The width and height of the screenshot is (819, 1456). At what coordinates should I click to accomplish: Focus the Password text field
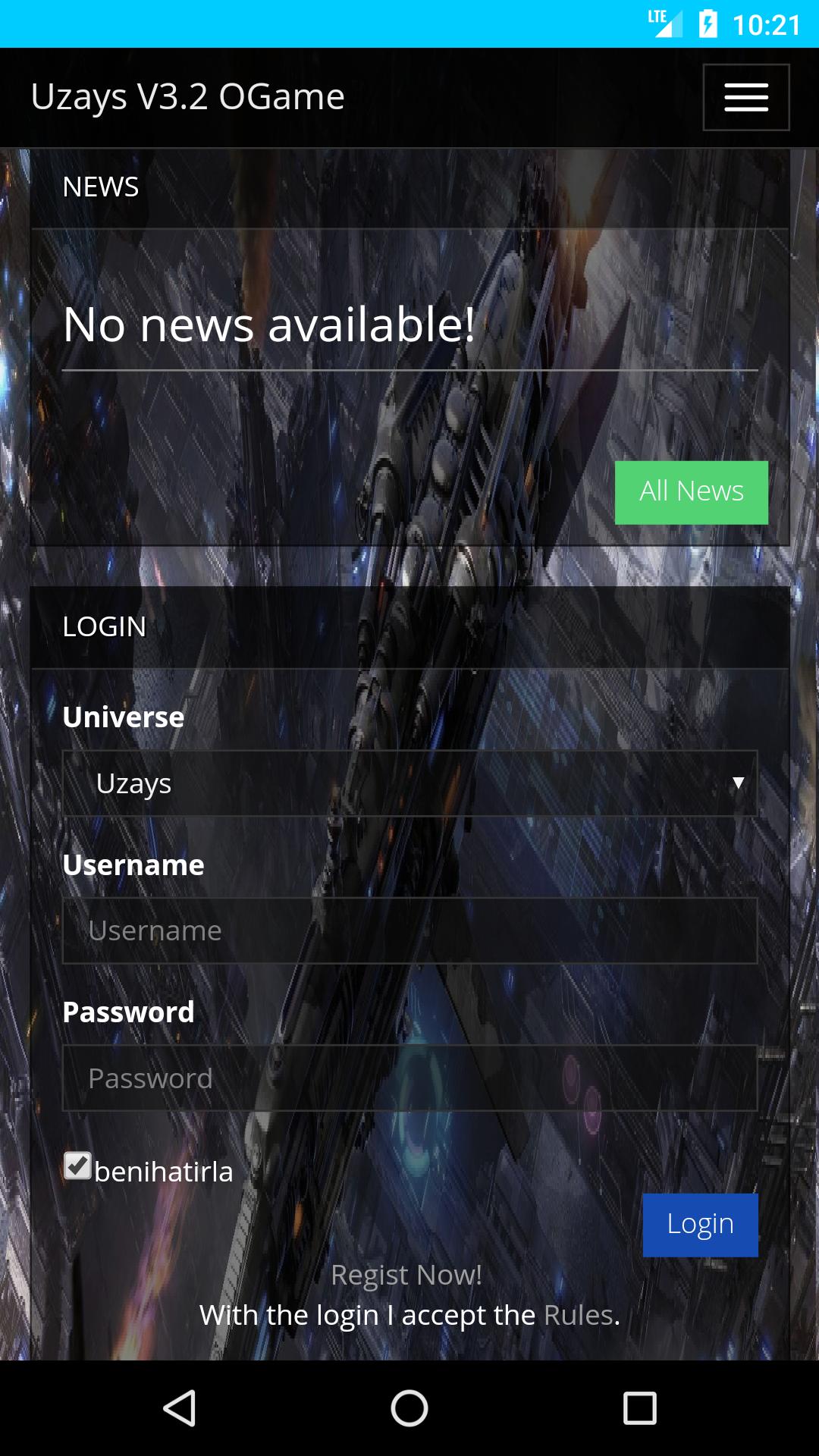coord(409,1078)
